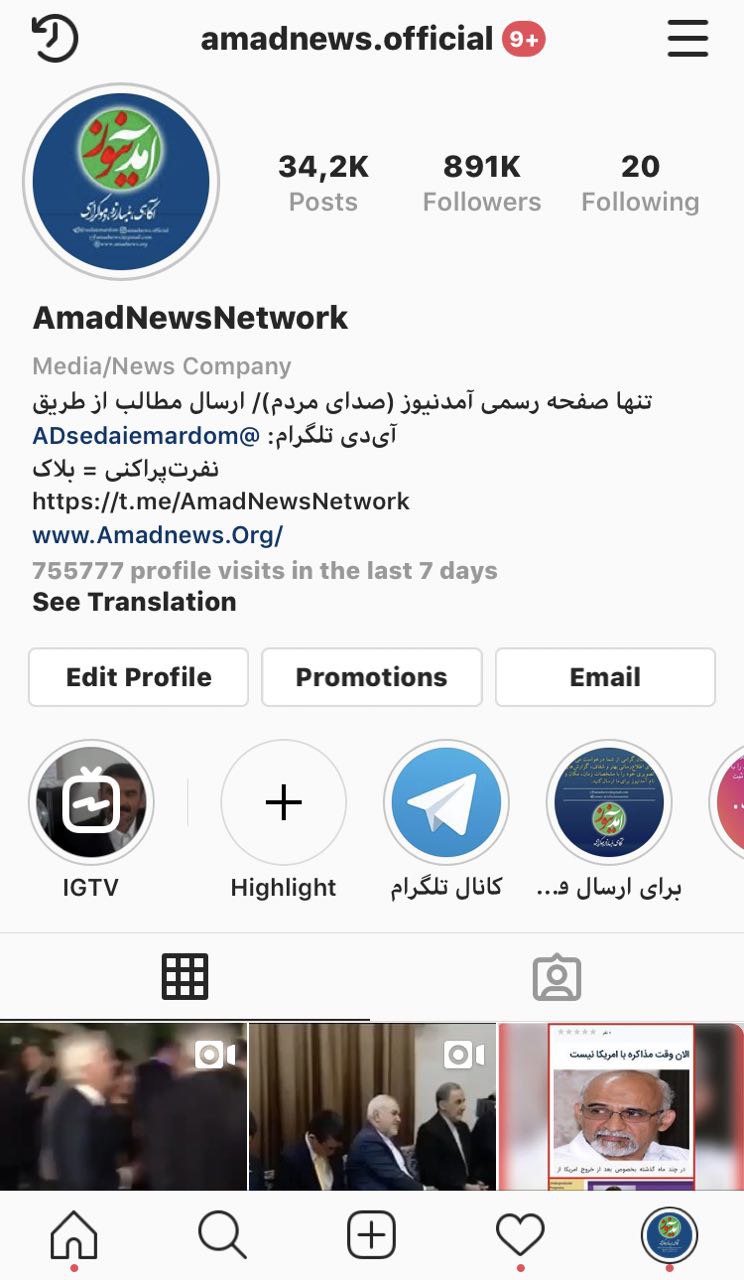Viewport: 744px width, 1280px height.
Task: Open the www.Amadnews.Org link
Action: [x=157, y=535]
